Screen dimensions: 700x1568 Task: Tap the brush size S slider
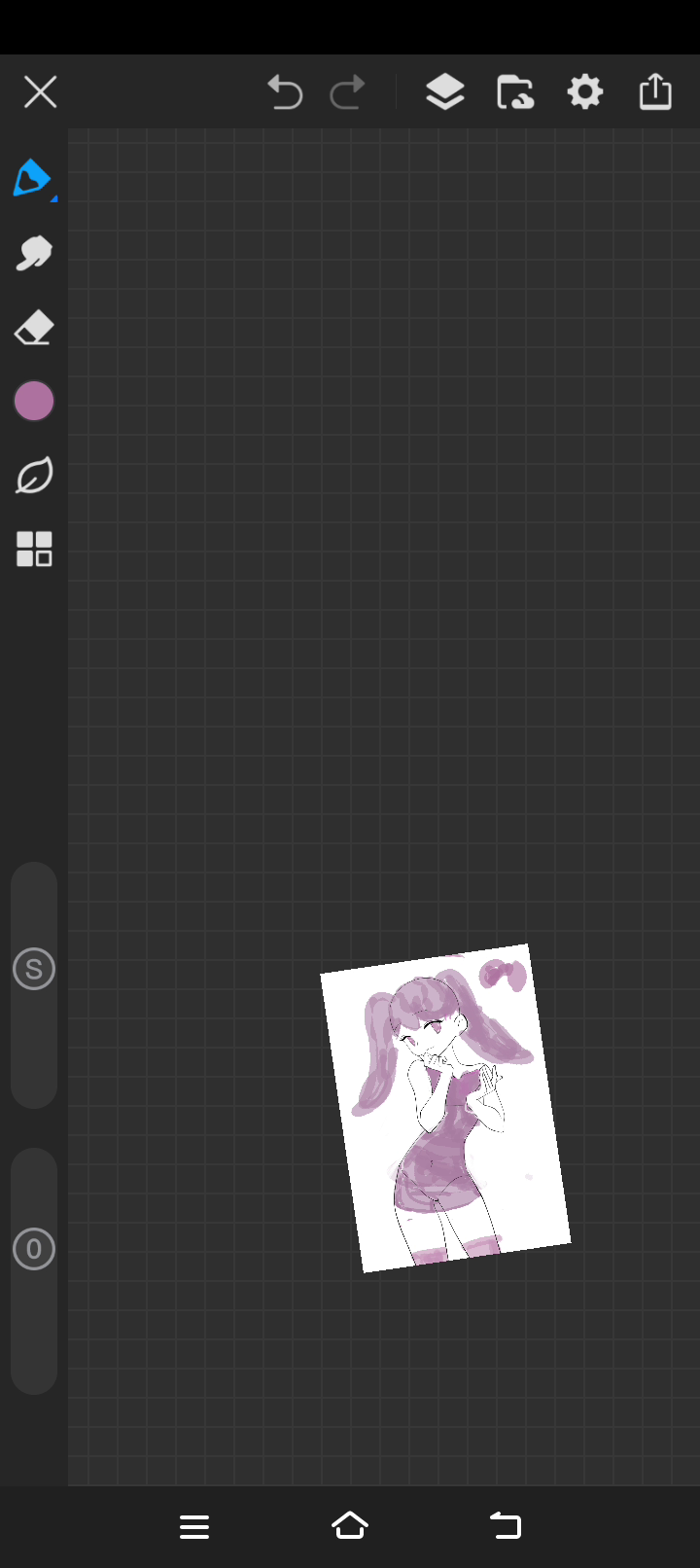pyautogui.click(x=34, y=969)
